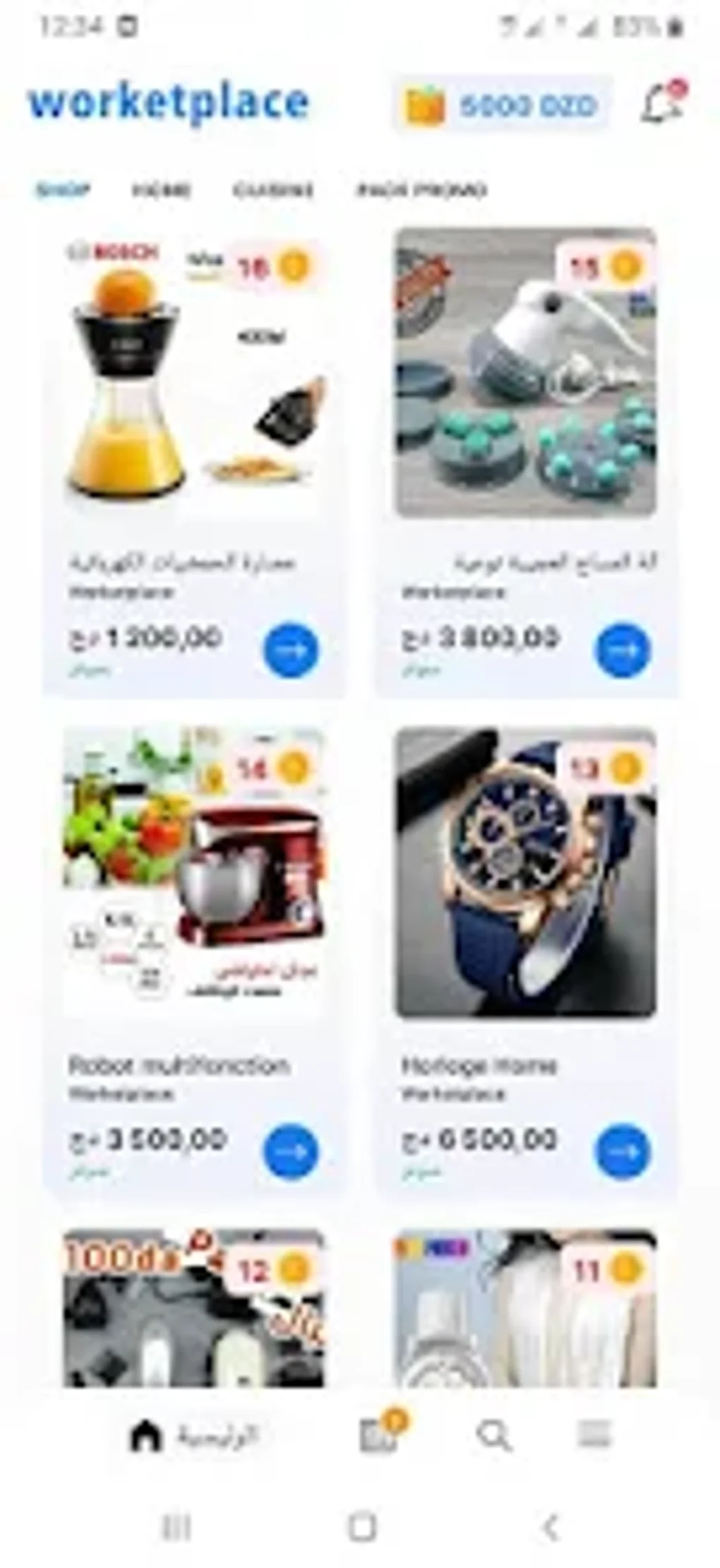Open the 100da product tile
This screenshot has width=720, height=1568.
(x=194, y=1308)
